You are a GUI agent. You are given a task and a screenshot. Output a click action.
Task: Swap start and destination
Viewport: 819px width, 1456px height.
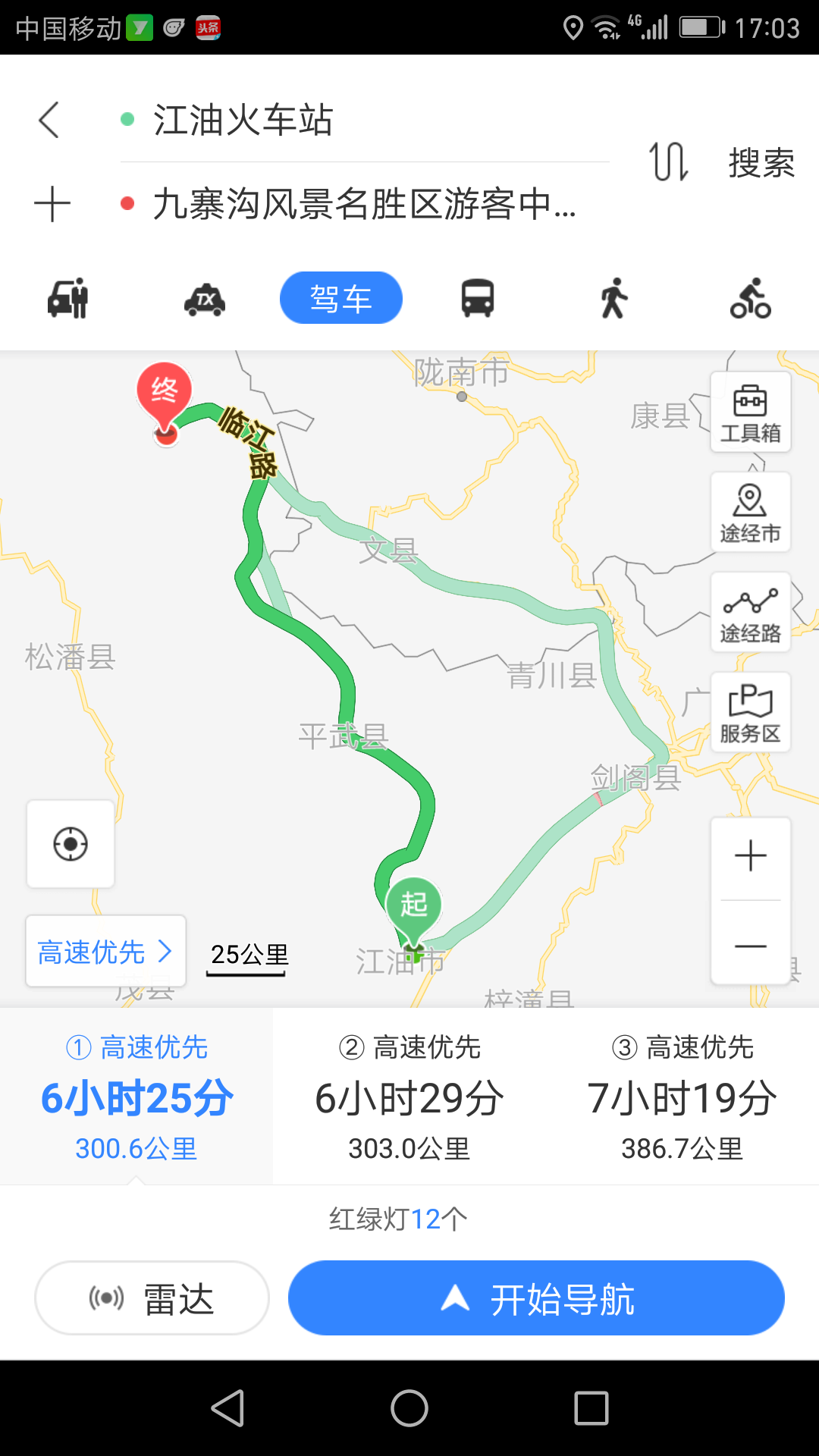(x=668, y=162)
